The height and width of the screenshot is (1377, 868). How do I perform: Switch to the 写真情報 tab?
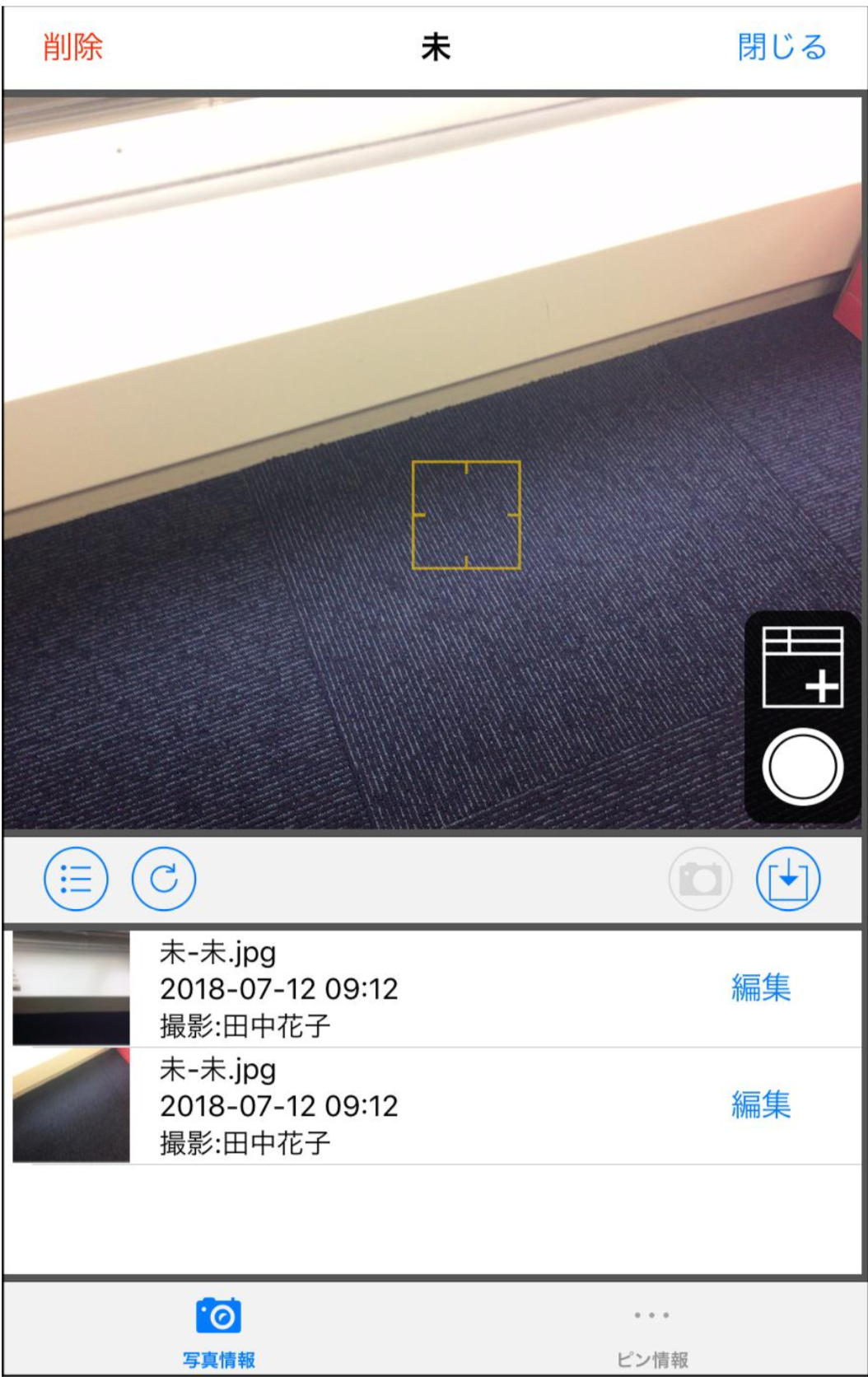[x=219, y=1328]
